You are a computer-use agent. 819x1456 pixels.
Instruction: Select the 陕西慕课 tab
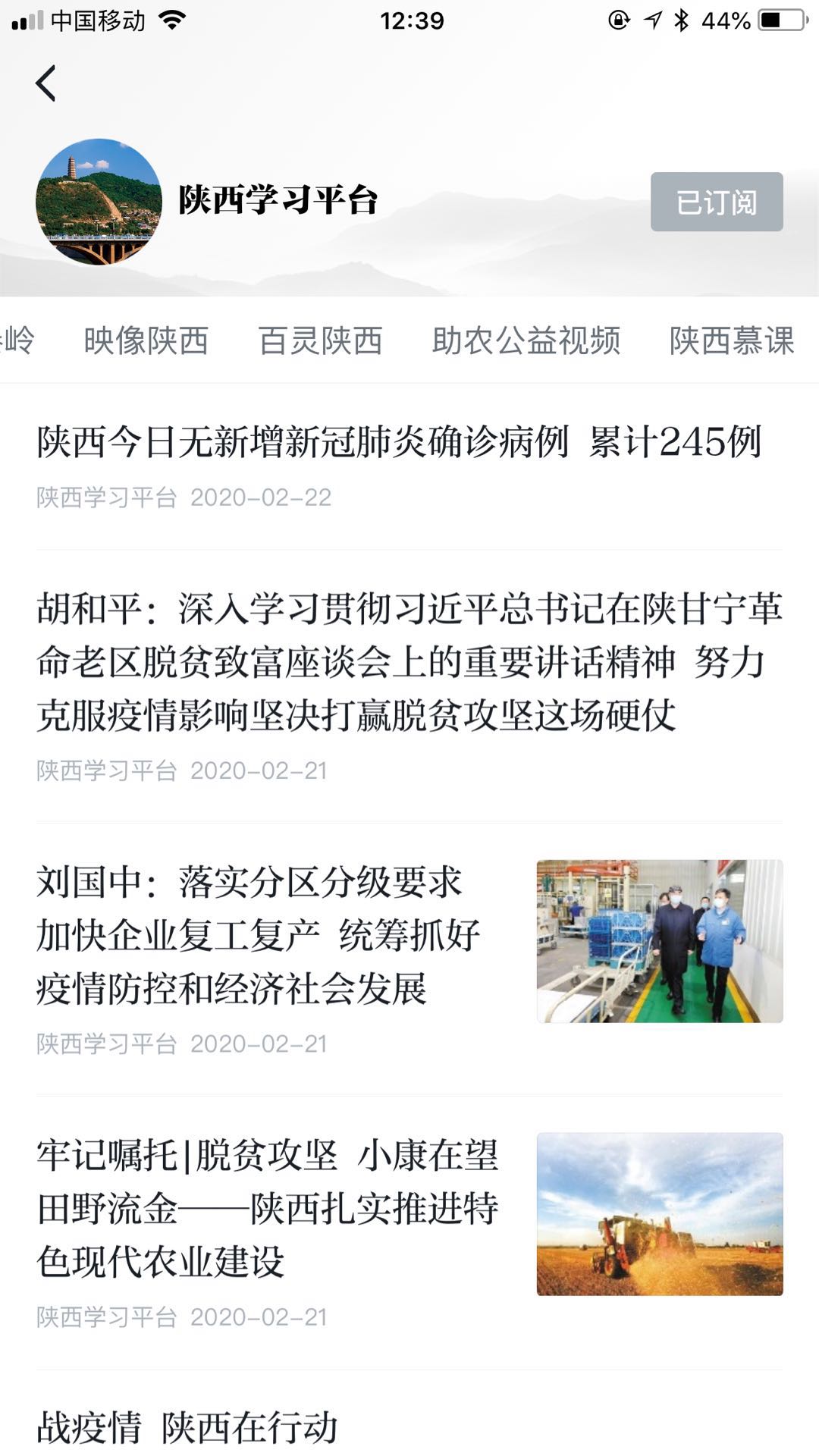(731, 340)
